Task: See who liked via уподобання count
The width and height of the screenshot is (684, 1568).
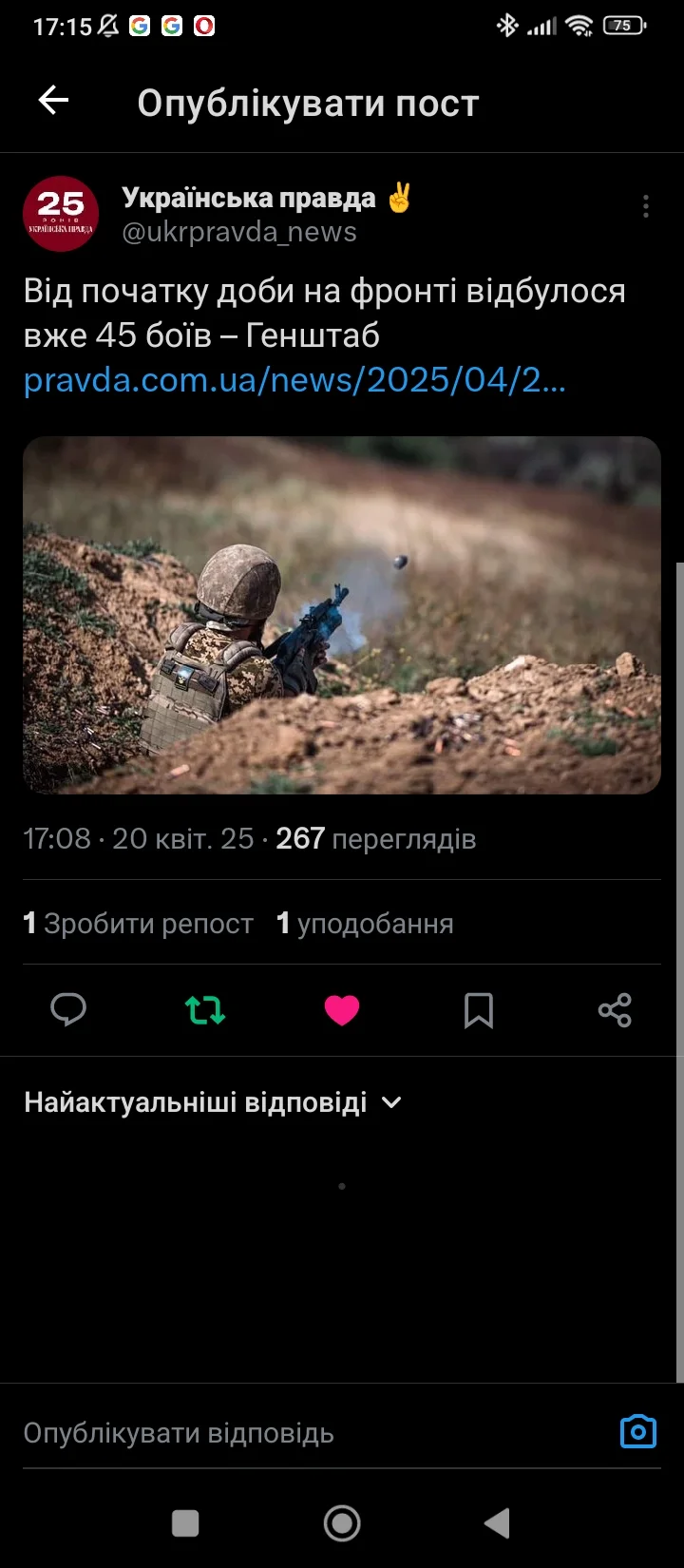Action: (365, 923)
